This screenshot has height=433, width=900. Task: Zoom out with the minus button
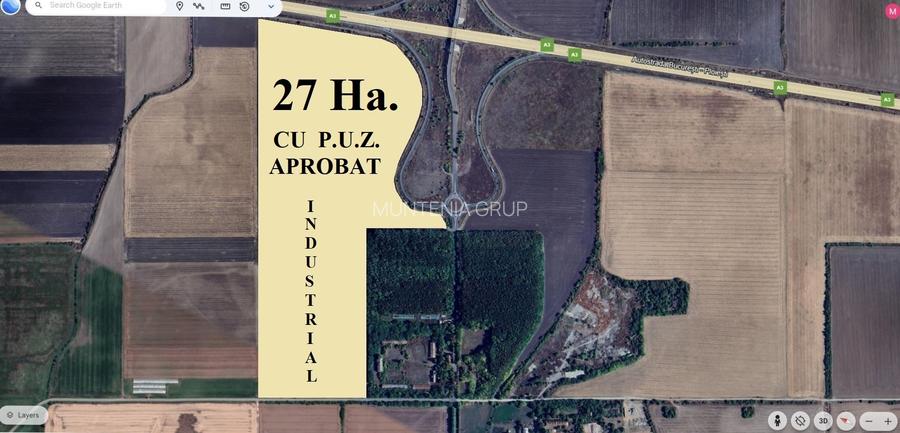(x=869, y=421)
